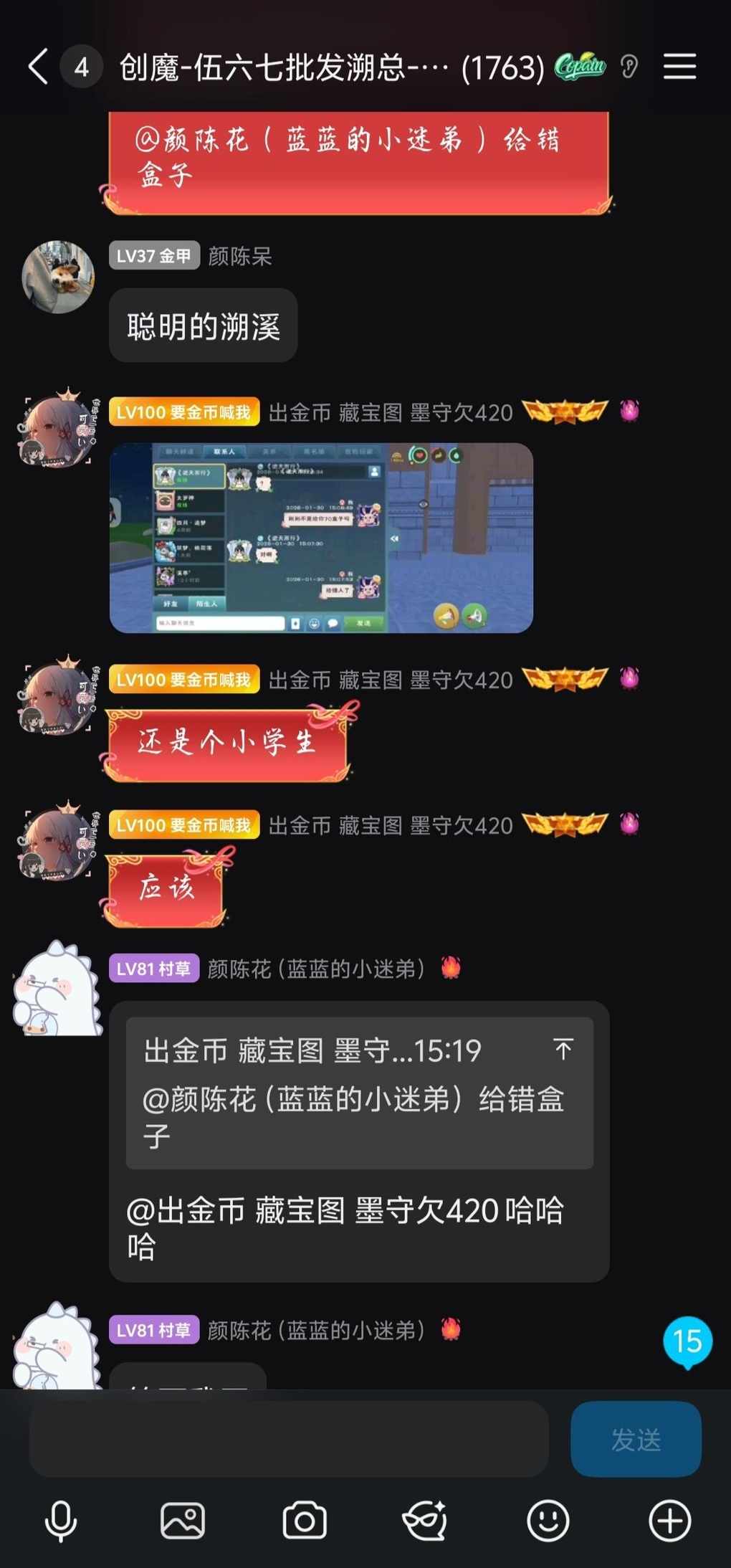The image size is (731, 1568).
Task: Expand more options with plus icon
Action: click(x=670, y=1521)
